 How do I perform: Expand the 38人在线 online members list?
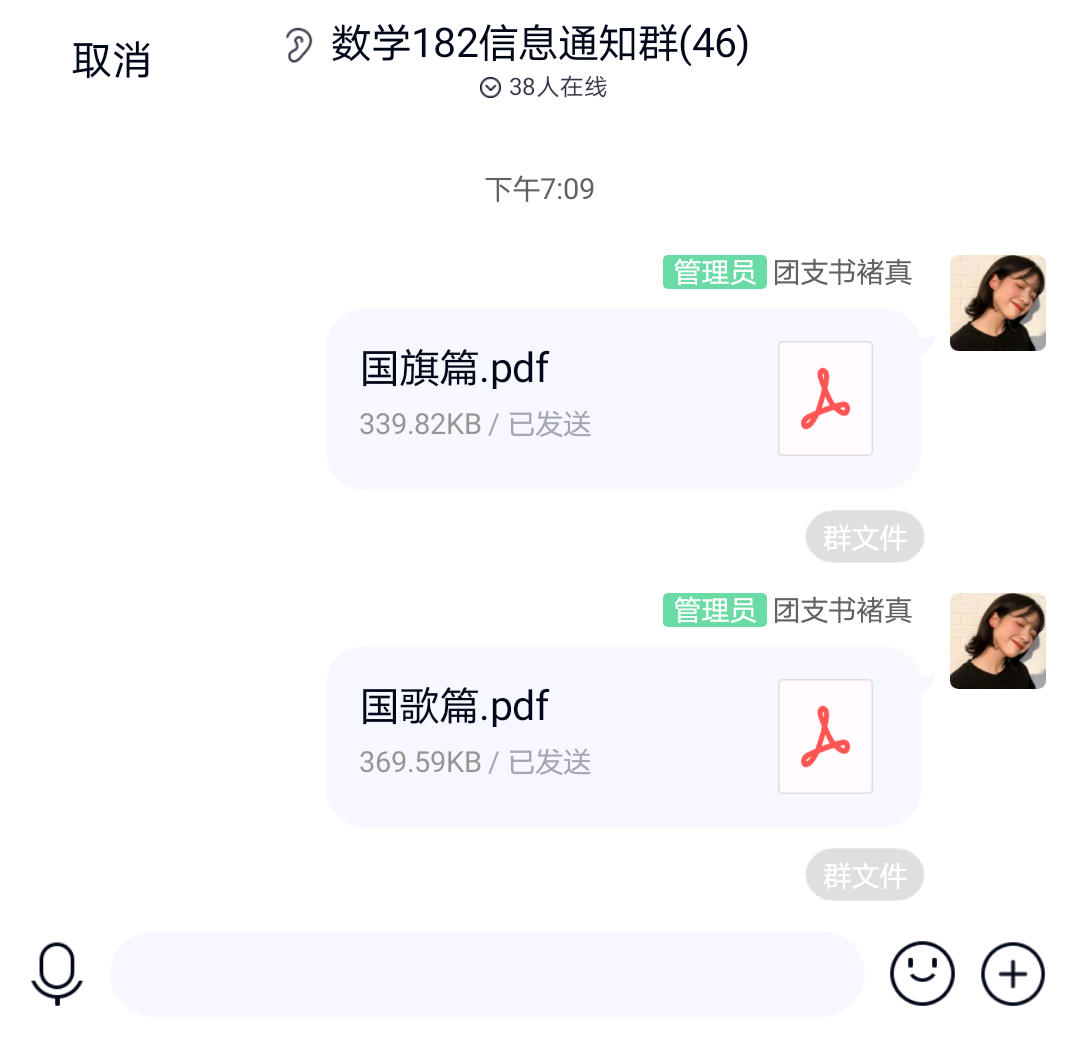543,88
